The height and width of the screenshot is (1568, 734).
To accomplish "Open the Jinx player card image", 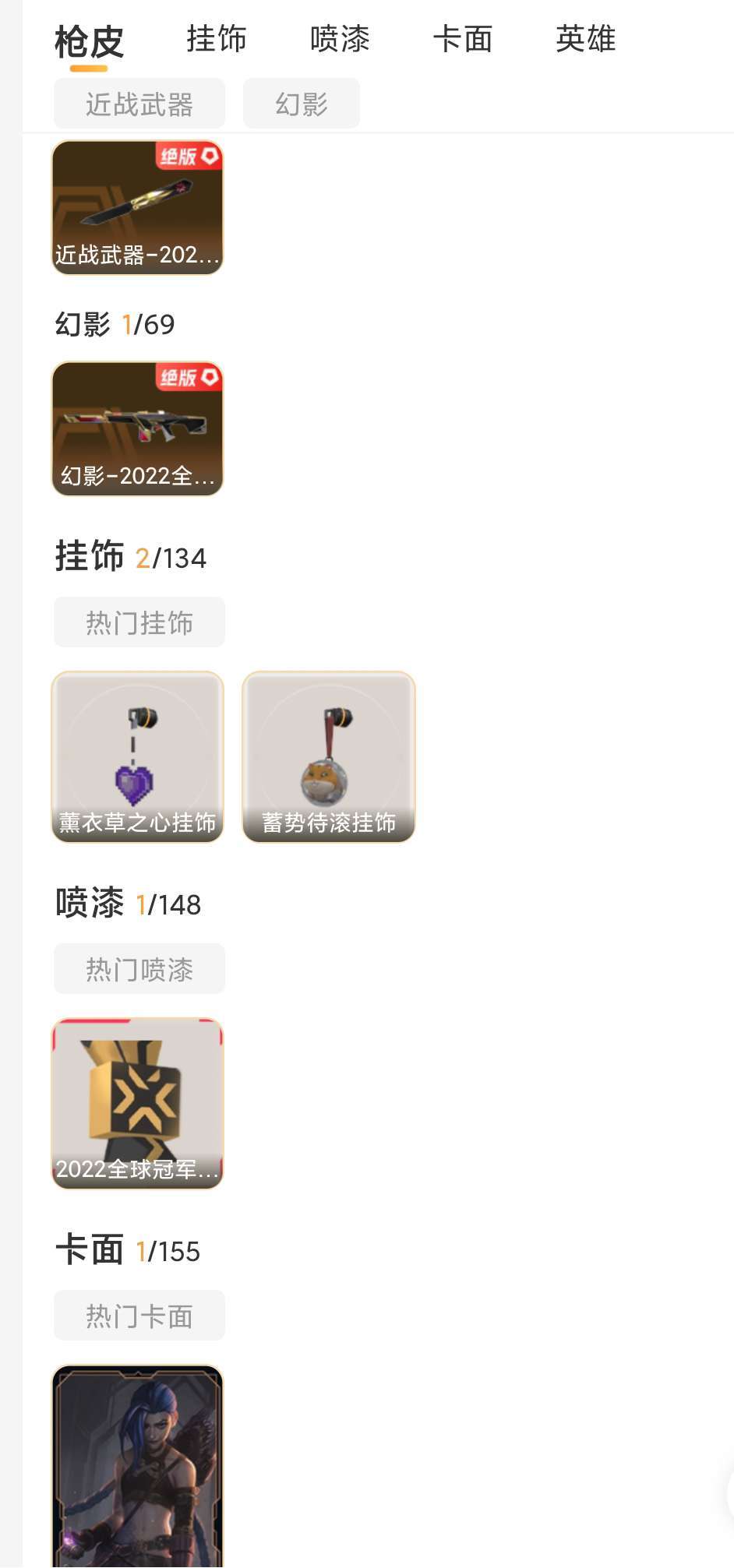I will pyautogui.click(x=138, y=1466).
